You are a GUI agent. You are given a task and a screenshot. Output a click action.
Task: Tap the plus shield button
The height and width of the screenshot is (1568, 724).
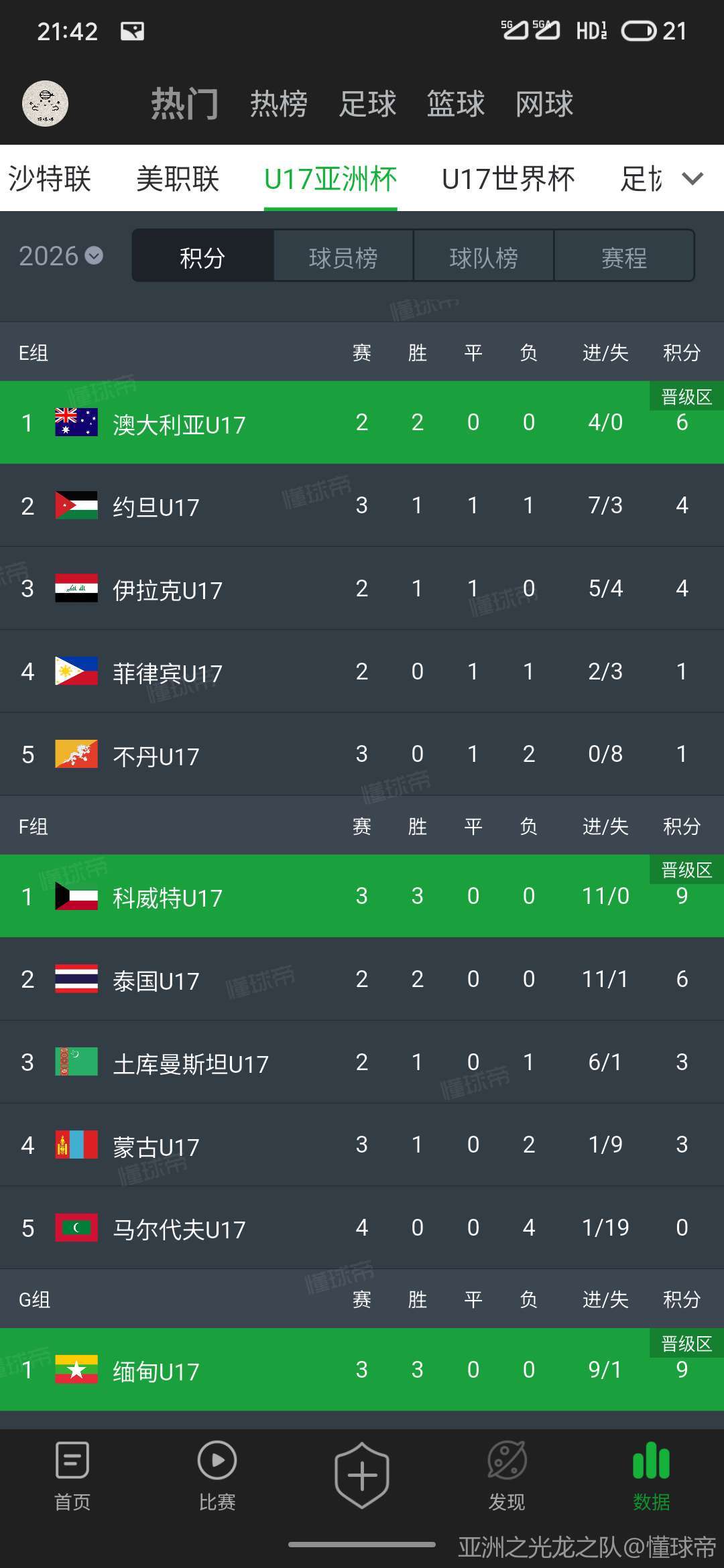362,1476
